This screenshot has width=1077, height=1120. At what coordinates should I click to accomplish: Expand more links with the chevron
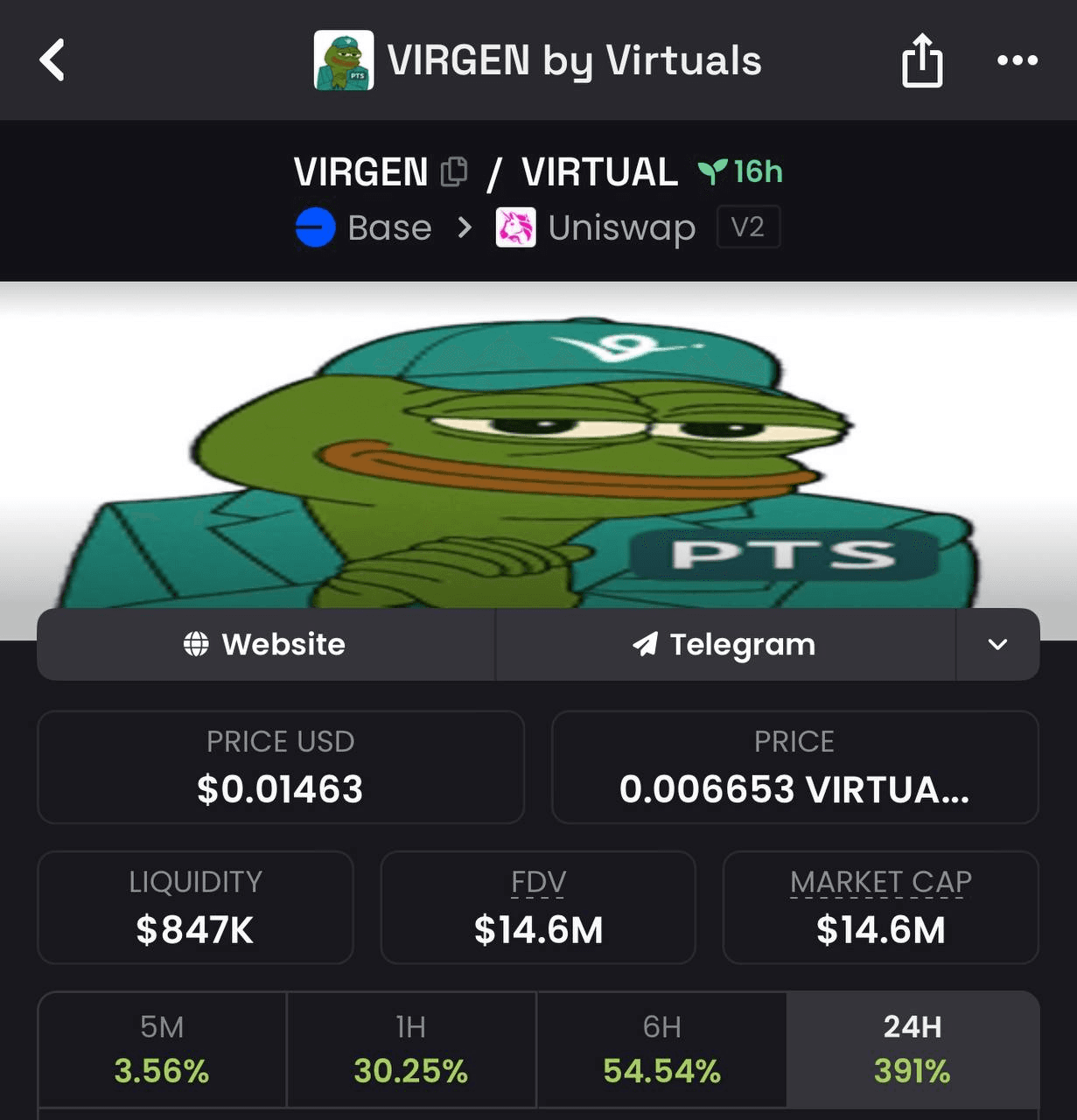point(997,645)
